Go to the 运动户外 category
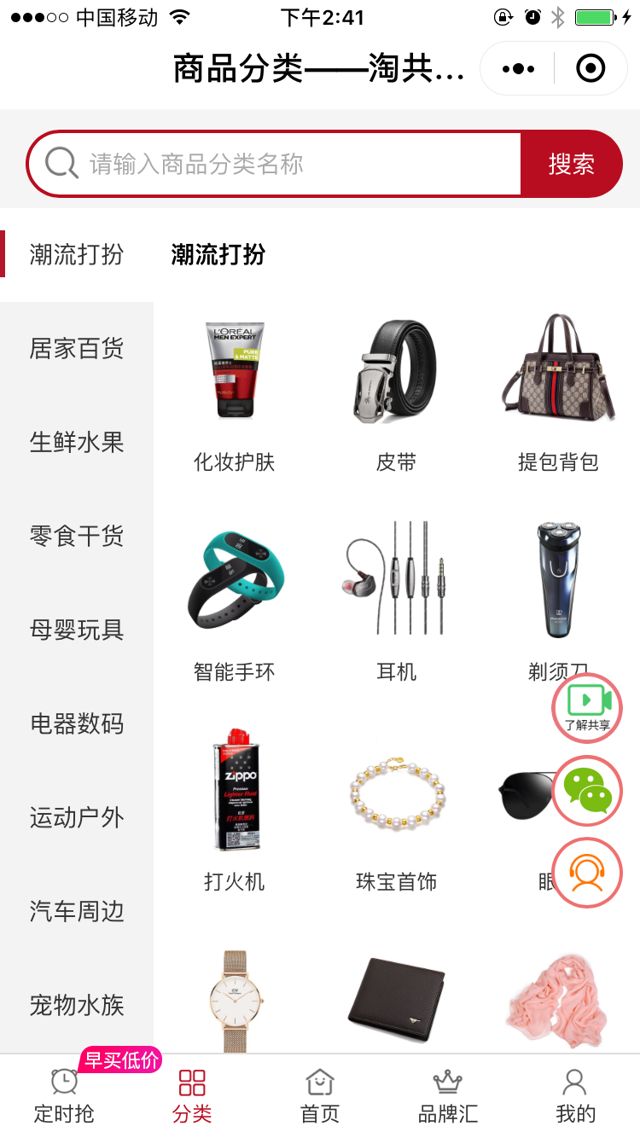 (x=77, y=818)
